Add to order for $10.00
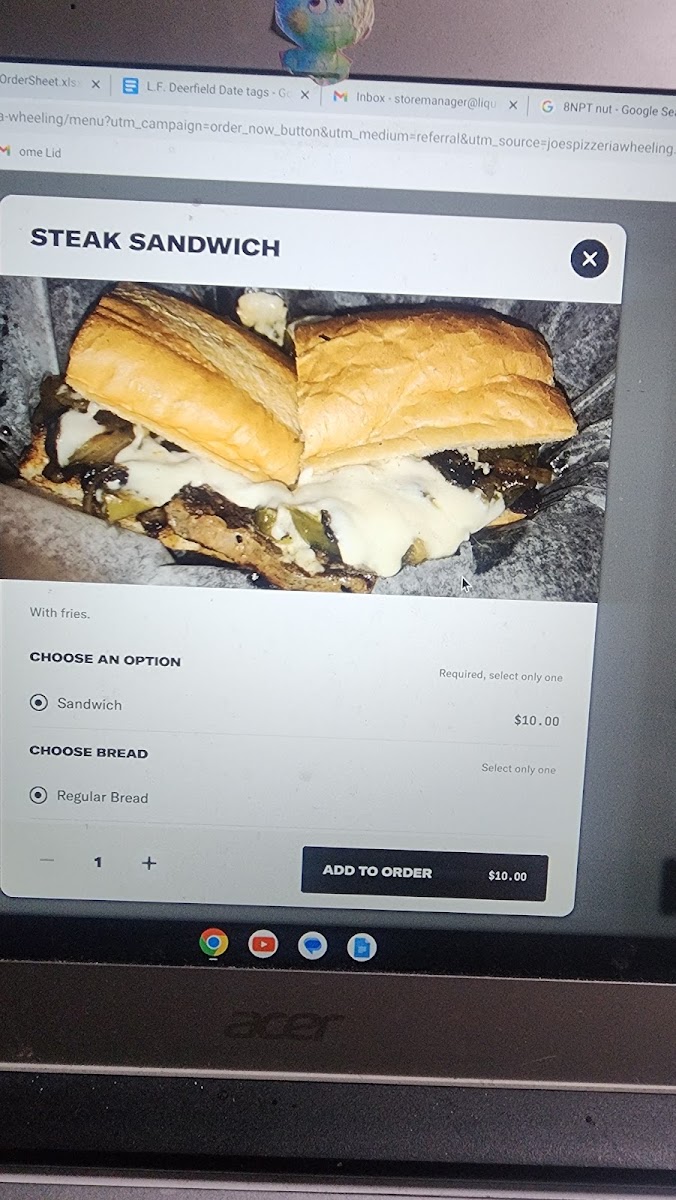 (x=424, y=873)
